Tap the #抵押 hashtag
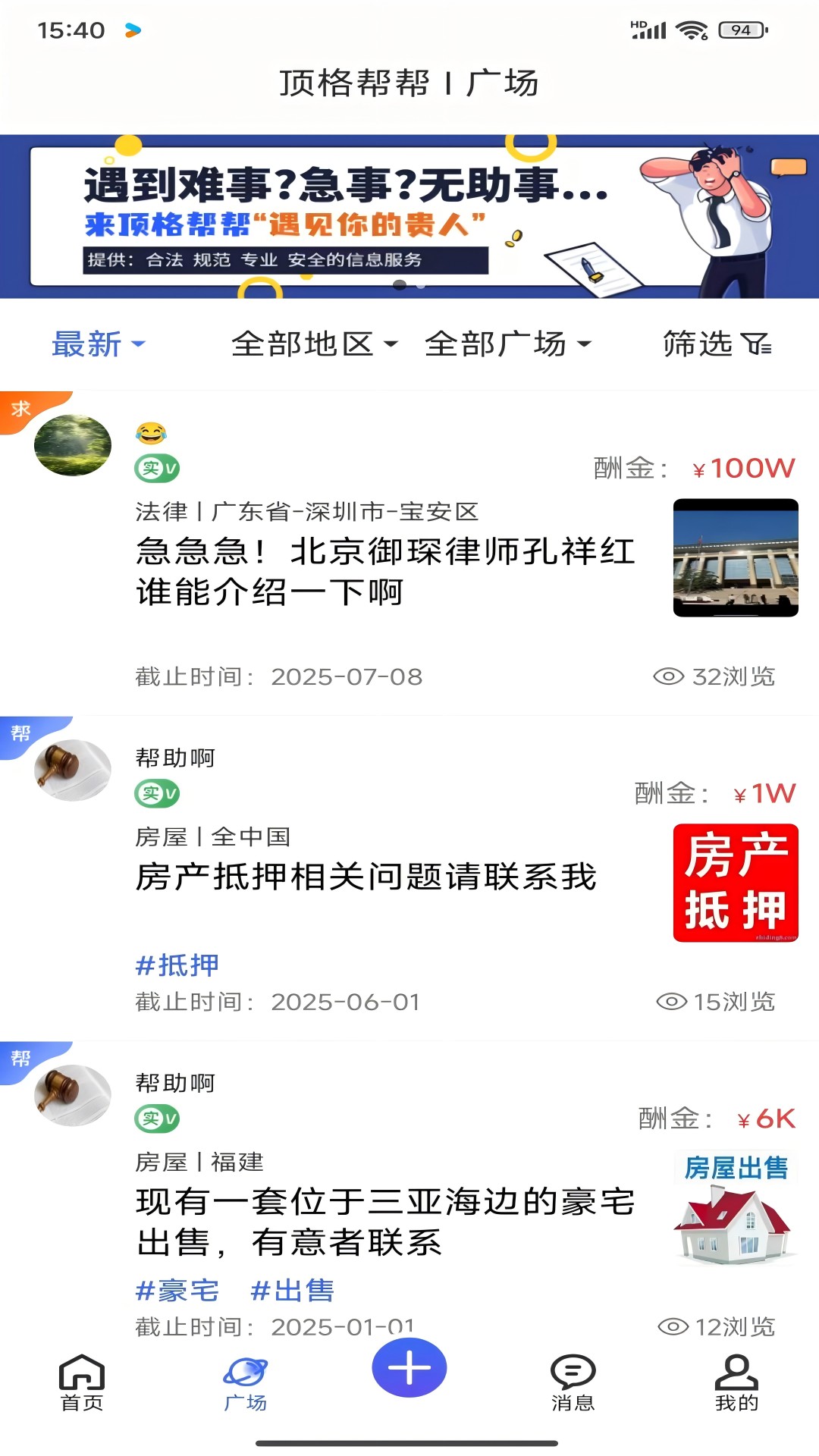 177,965
